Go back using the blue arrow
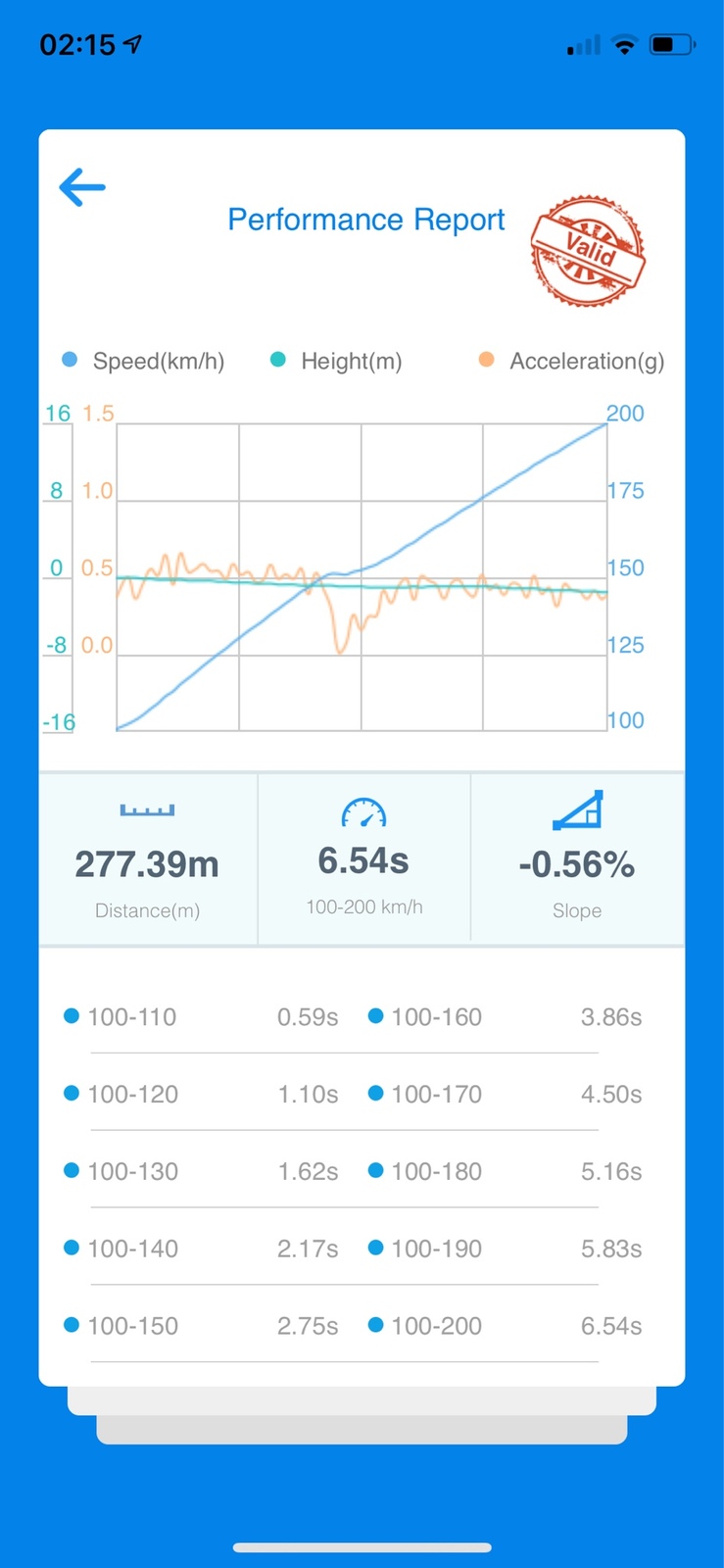The image size is (724, 1568). [x=82, y=187]
